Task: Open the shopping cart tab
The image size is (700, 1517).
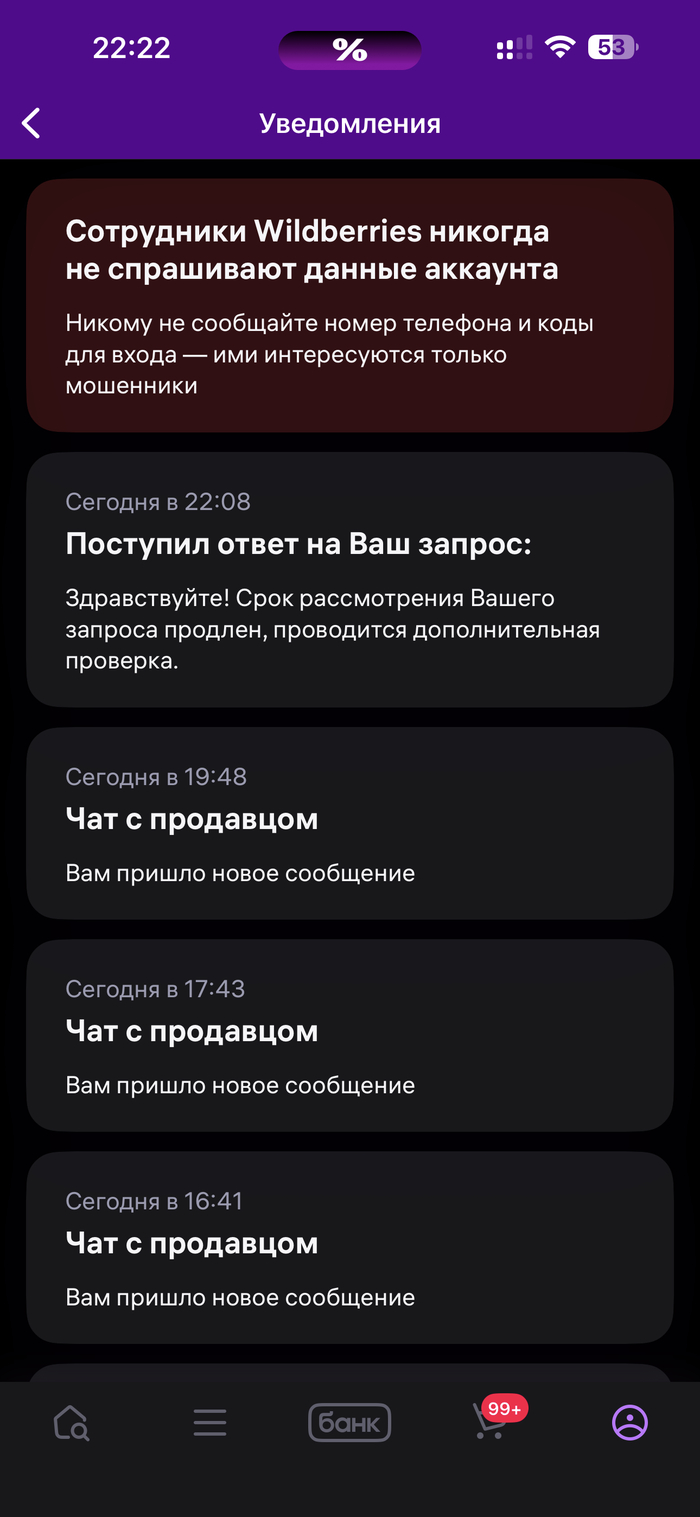Action: pyautogui.click(x=490, y=1422)
